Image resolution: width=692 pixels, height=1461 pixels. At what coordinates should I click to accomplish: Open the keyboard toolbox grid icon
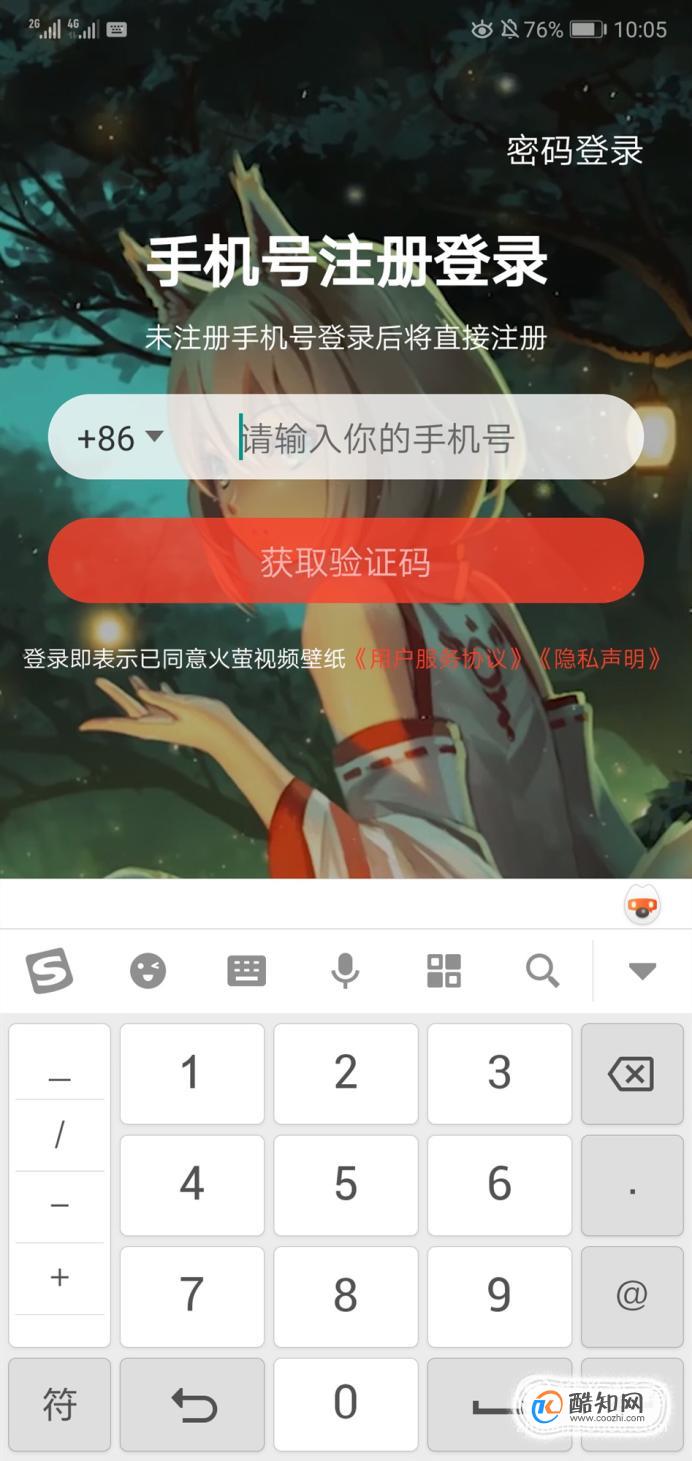pyautogui.click(x=444, y=970)
